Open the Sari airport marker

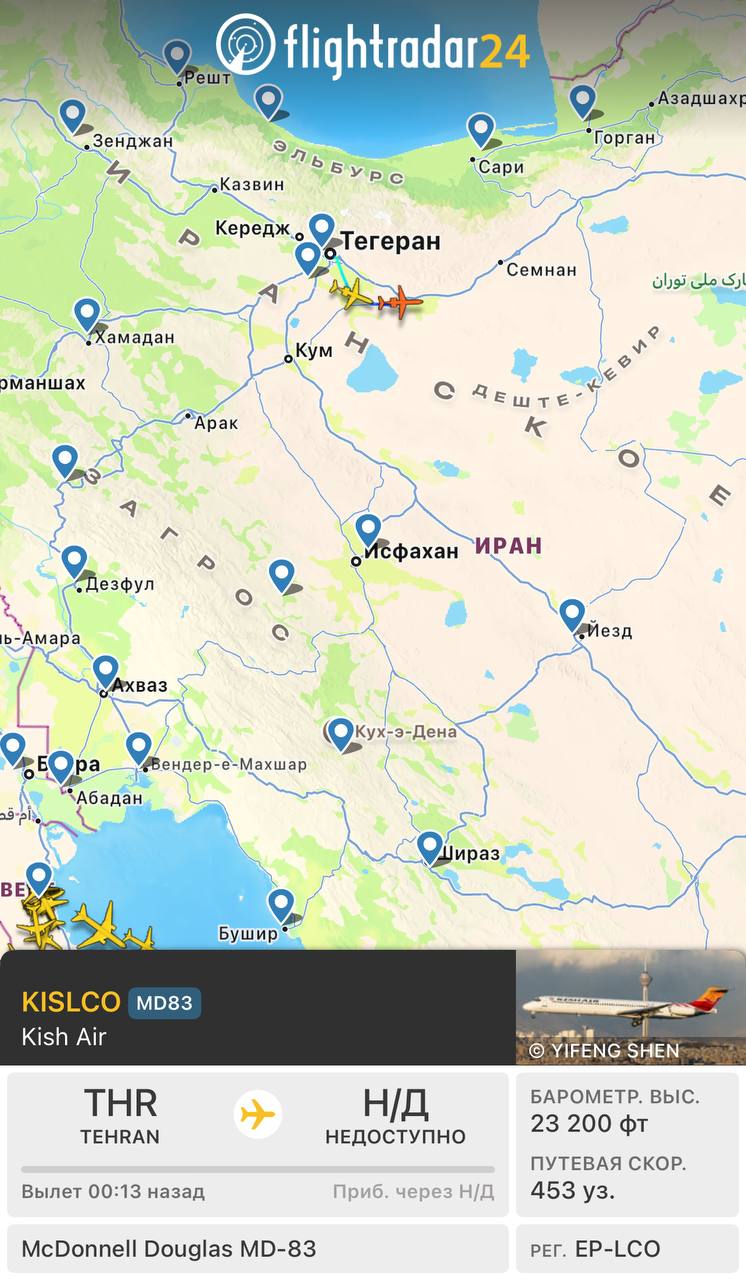(x=481, y=129)
